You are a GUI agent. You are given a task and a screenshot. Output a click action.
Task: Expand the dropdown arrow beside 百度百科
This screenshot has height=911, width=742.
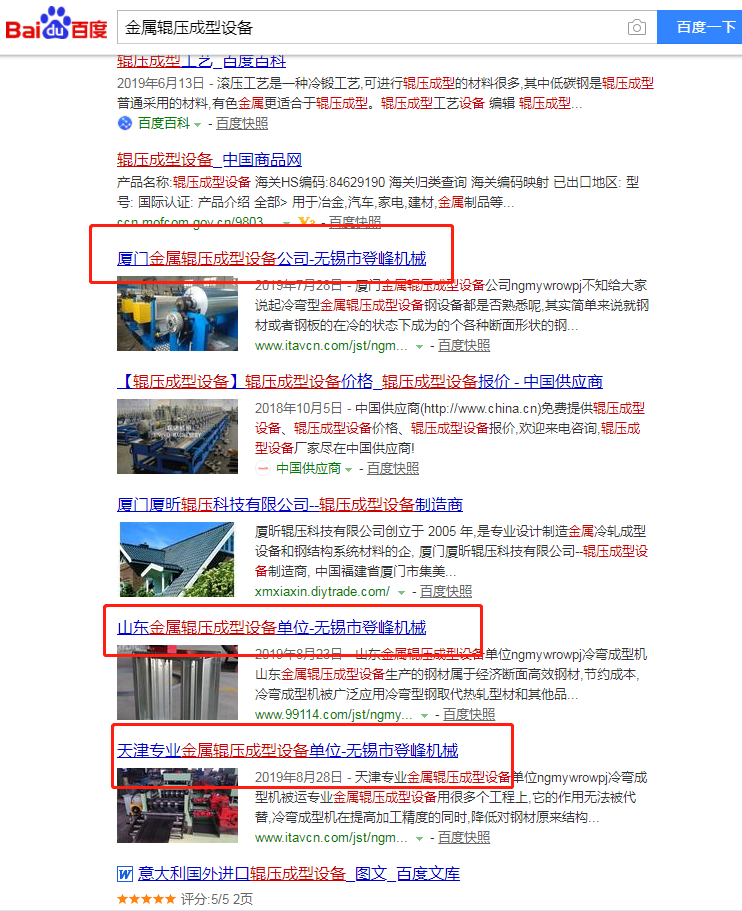point(197,124)
